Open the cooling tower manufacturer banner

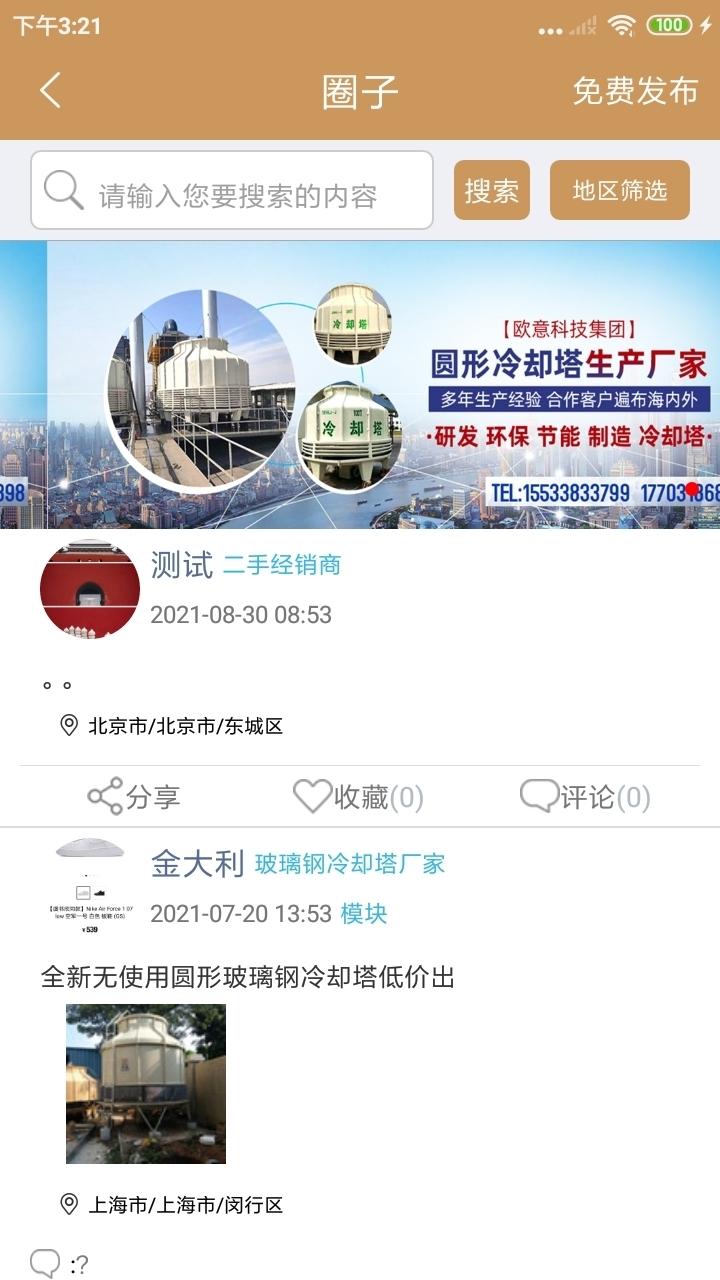(360, 385)
